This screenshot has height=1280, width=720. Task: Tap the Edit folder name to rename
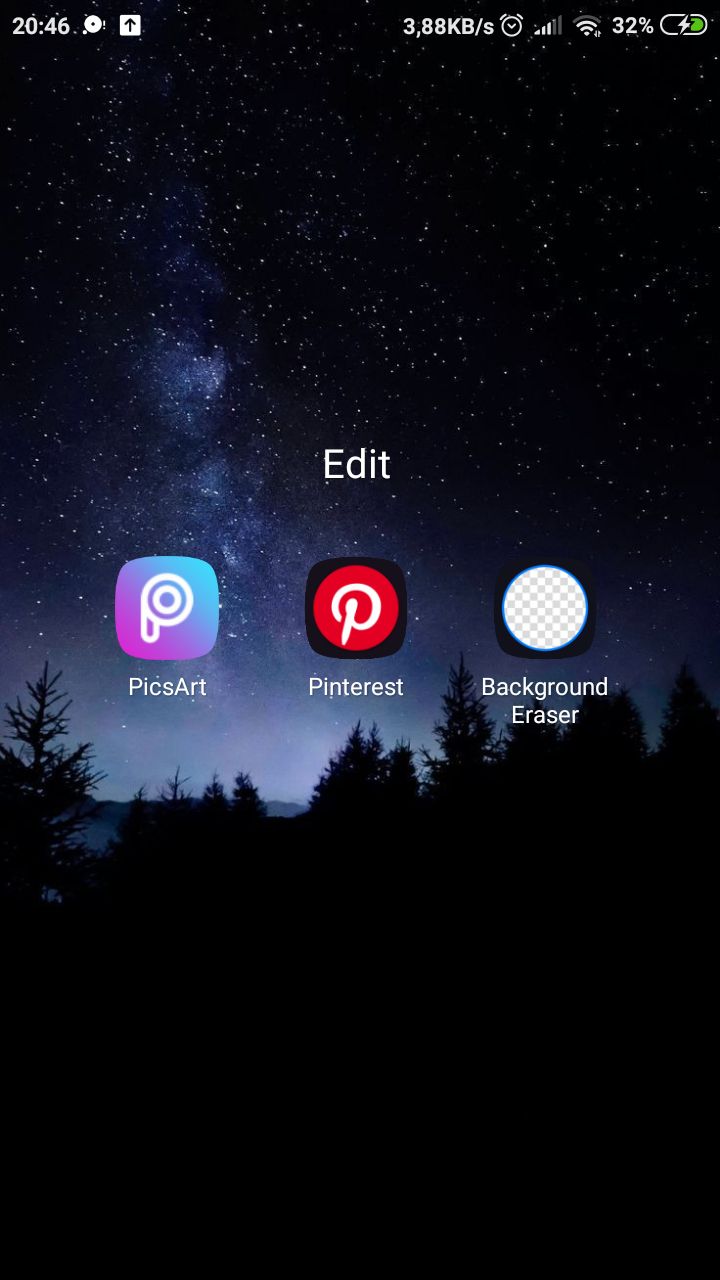(x=356, y=465)
